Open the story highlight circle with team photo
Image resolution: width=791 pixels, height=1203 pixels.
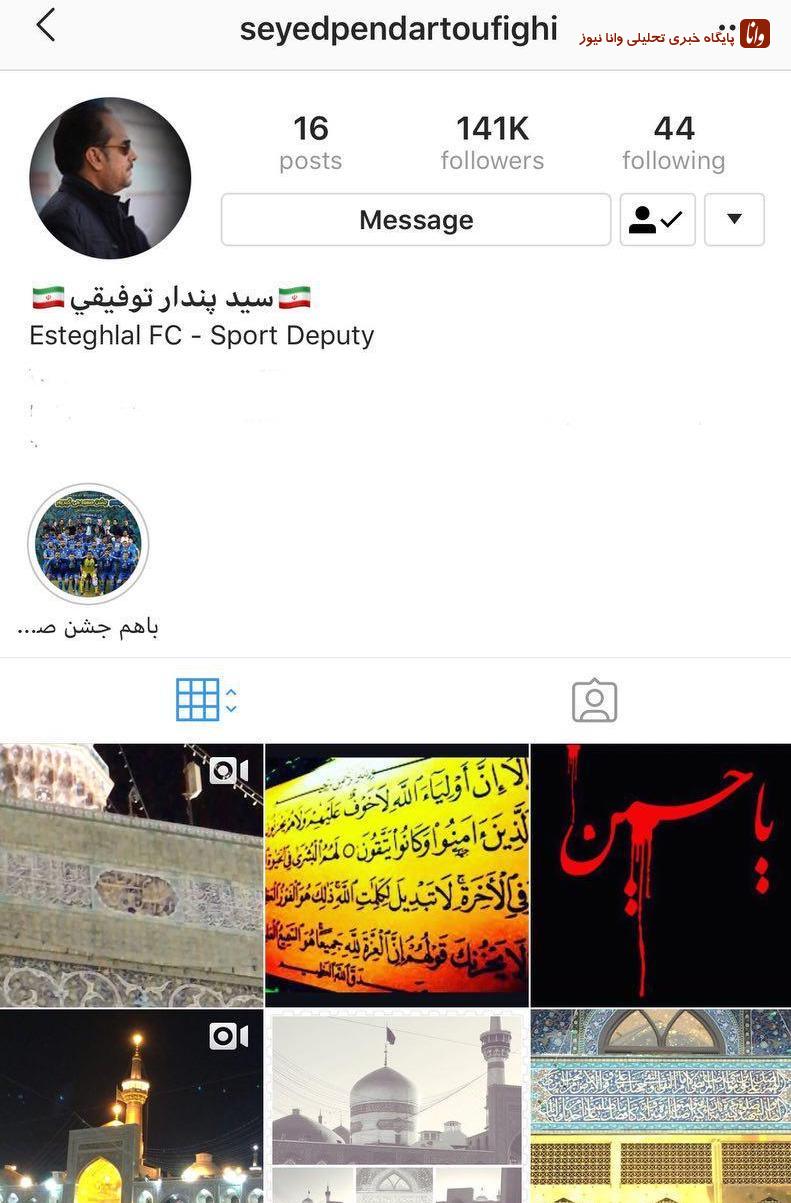point(88,544)
